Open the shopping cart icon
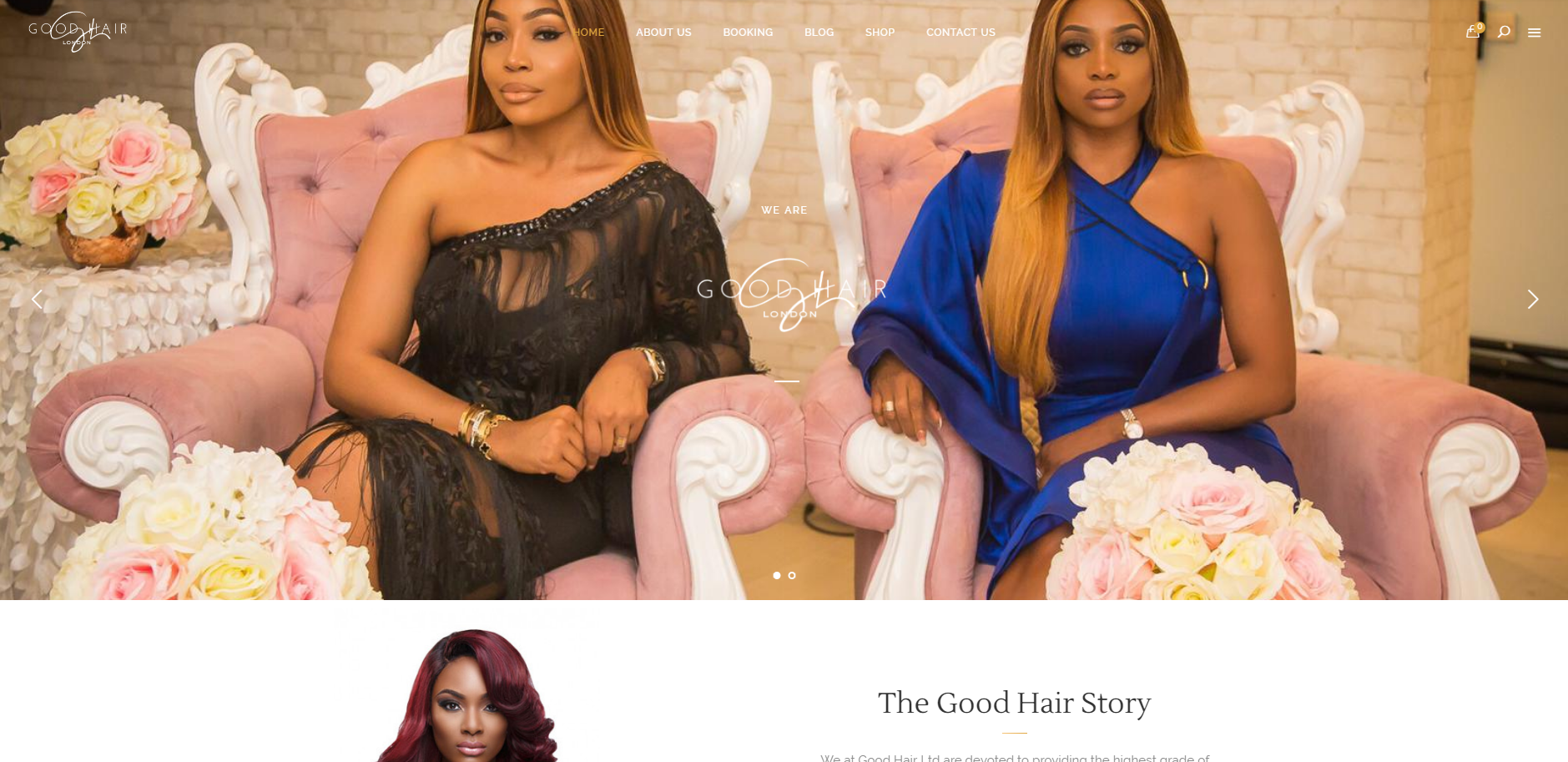This screenshot has height=762, width=1568. tap(1473, 32)
